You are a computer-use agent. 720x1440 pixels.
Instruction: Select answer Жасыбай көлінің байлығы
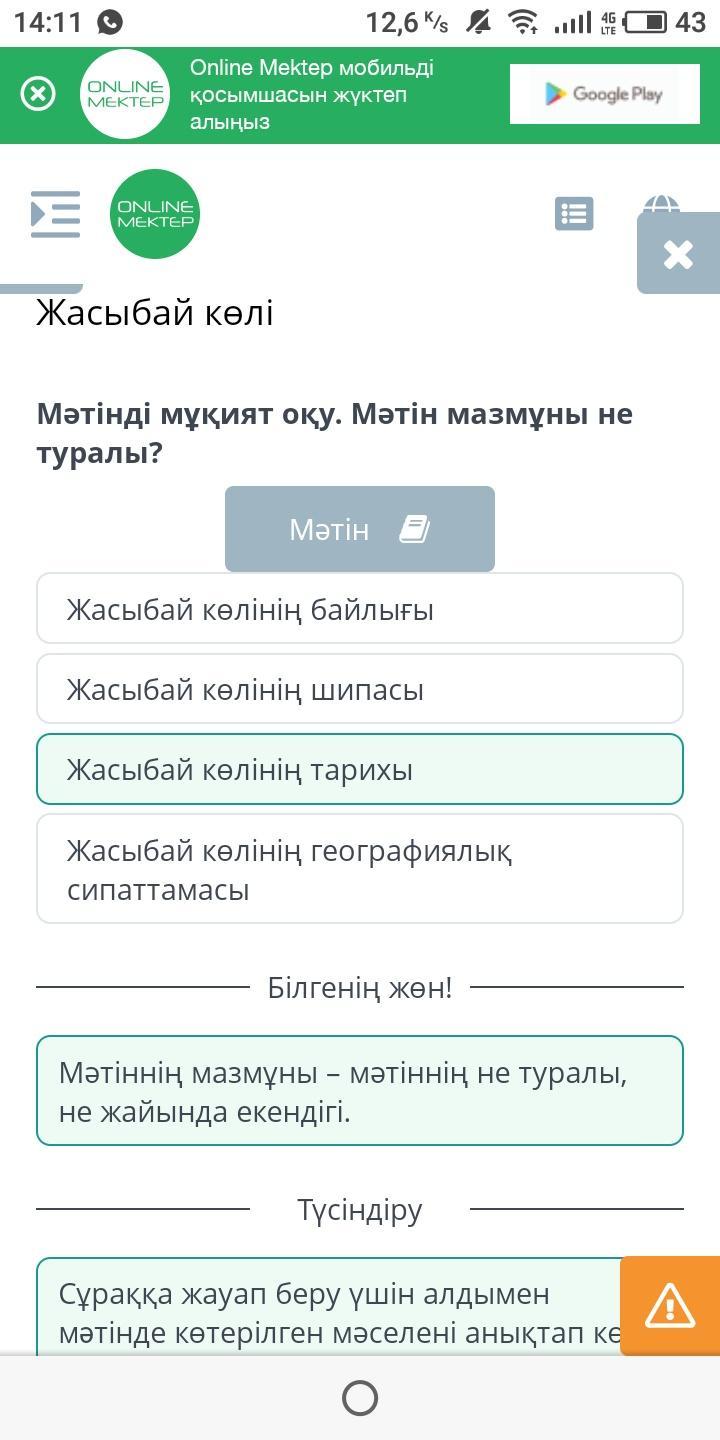point(360,608)
